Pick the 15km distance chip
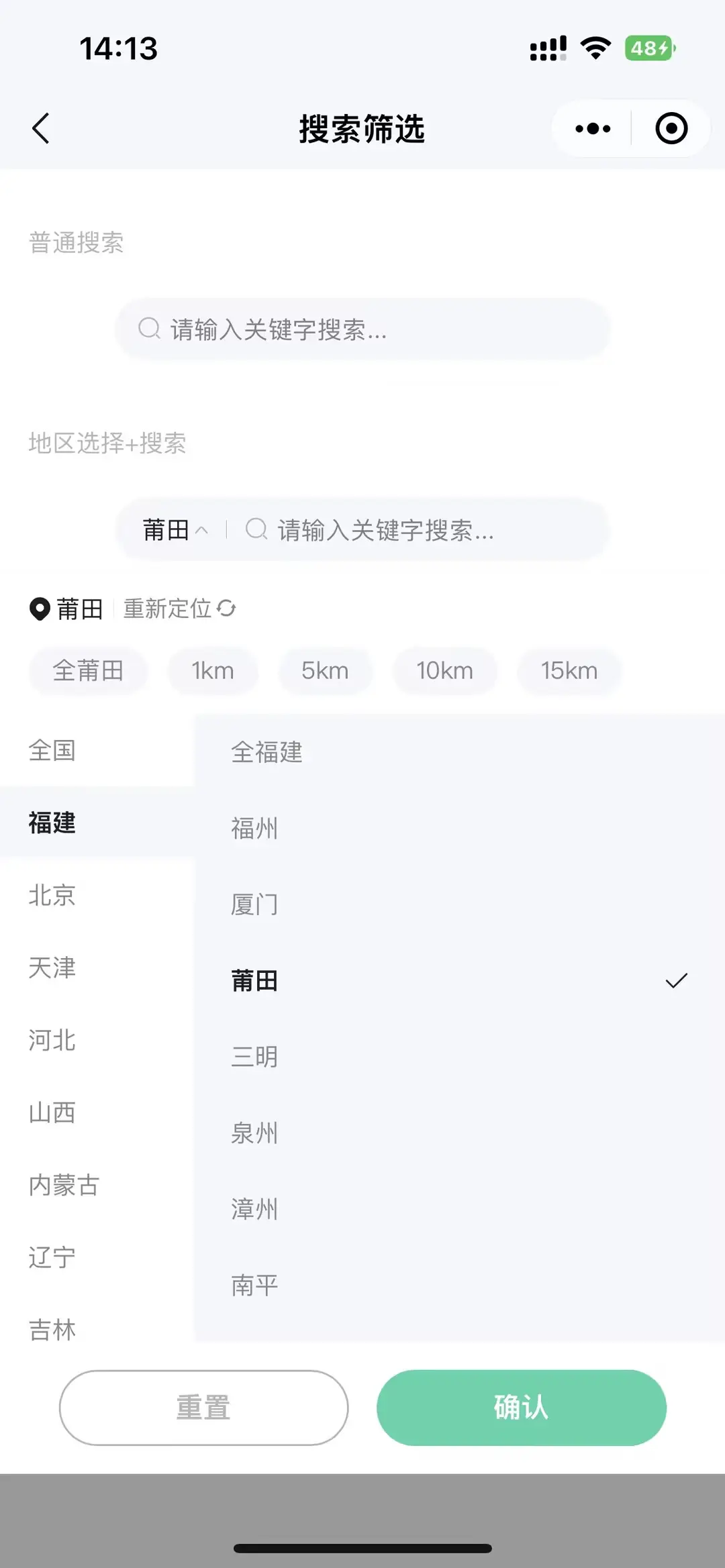725x1568 pixels. coord(569,670)
